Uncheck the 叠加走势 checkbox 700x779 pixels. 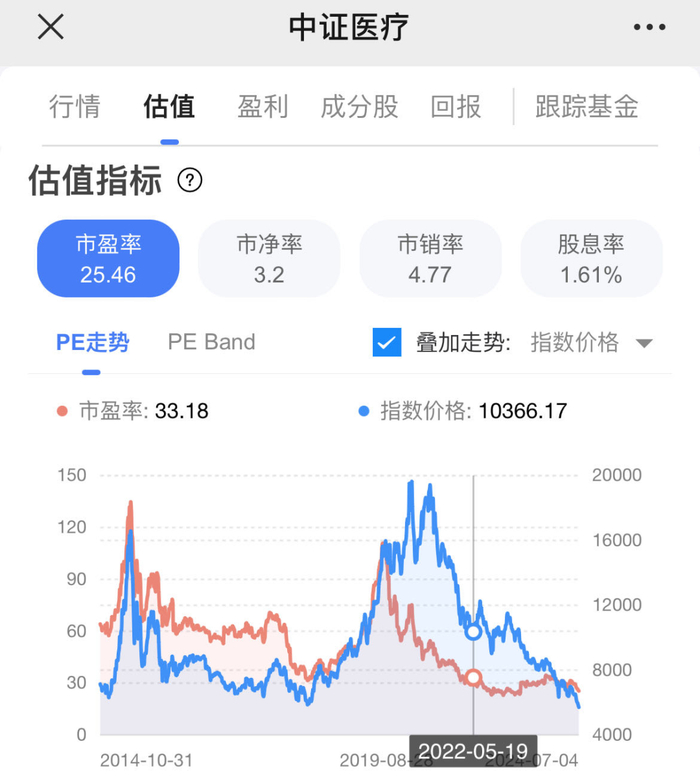pos(387,343)
